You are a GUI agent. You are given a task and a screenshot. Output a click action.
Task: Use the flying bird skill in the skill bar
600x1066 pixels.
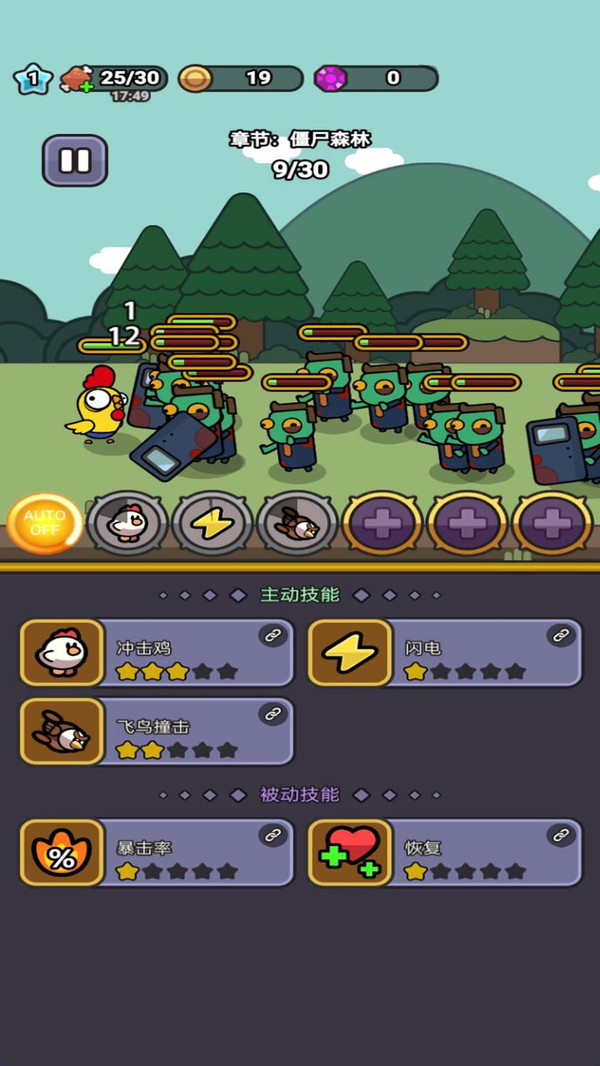pos(297,523)
